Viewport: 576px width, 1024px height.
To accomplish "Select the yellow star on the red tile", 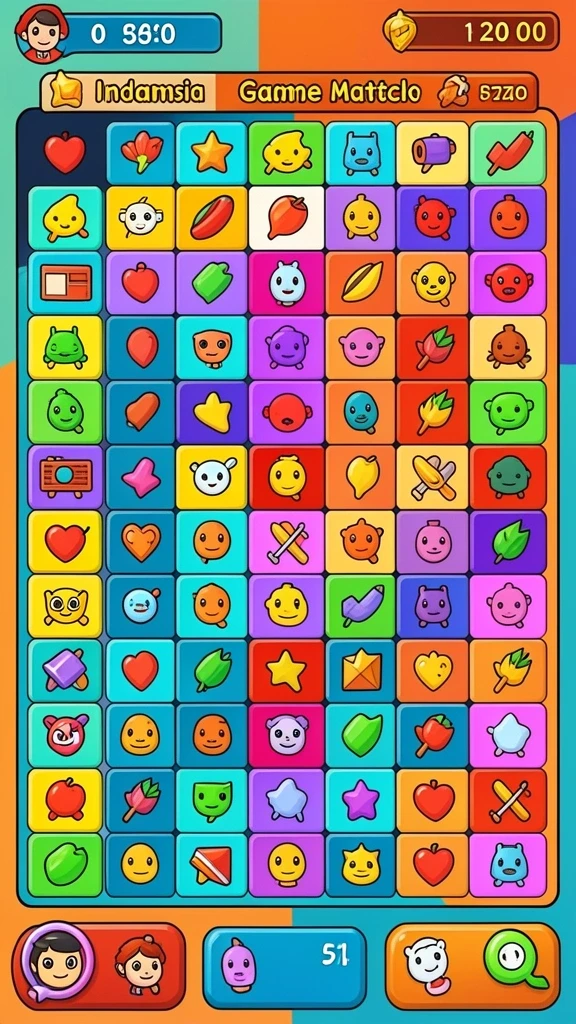I will [x=286, y=671].
